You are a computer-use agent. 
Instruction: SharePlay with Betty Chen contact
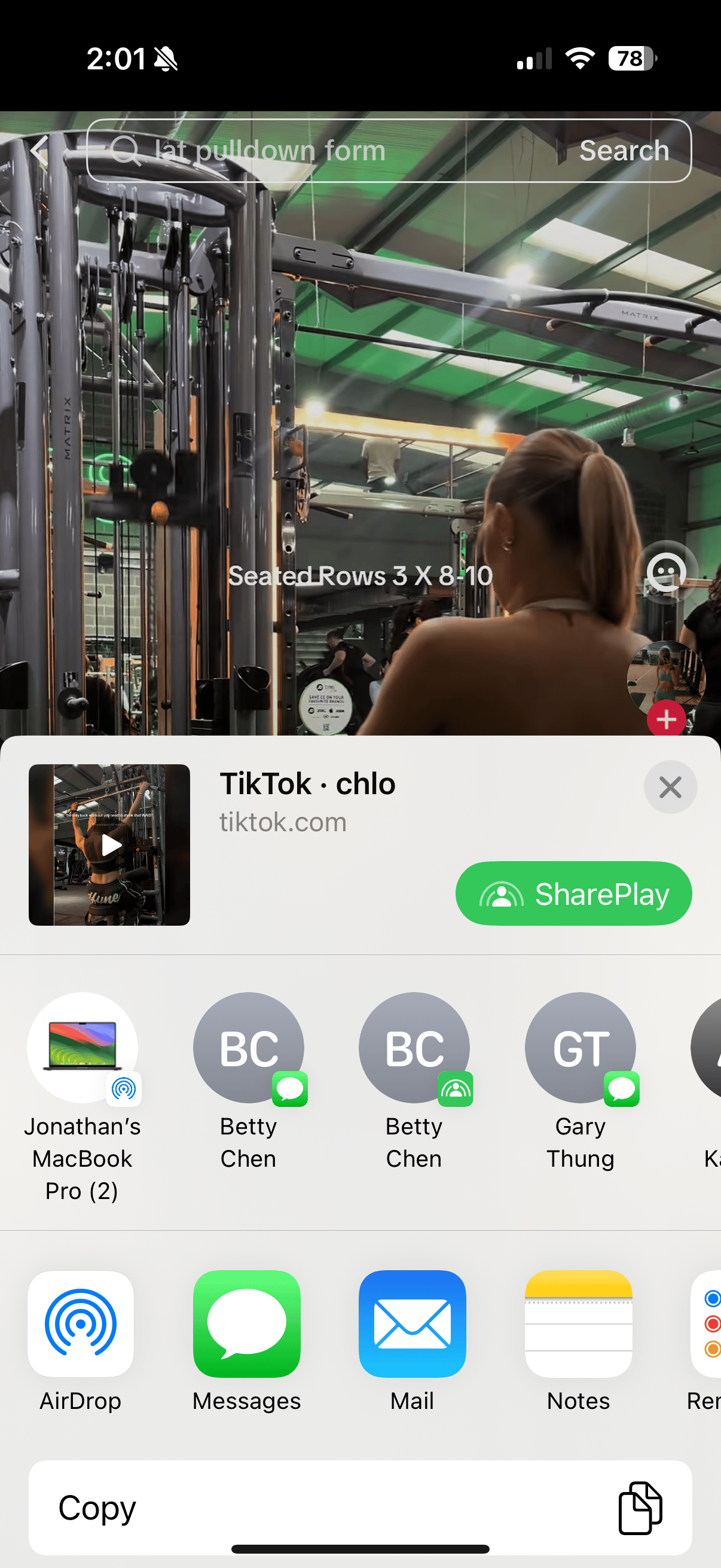414,1049
